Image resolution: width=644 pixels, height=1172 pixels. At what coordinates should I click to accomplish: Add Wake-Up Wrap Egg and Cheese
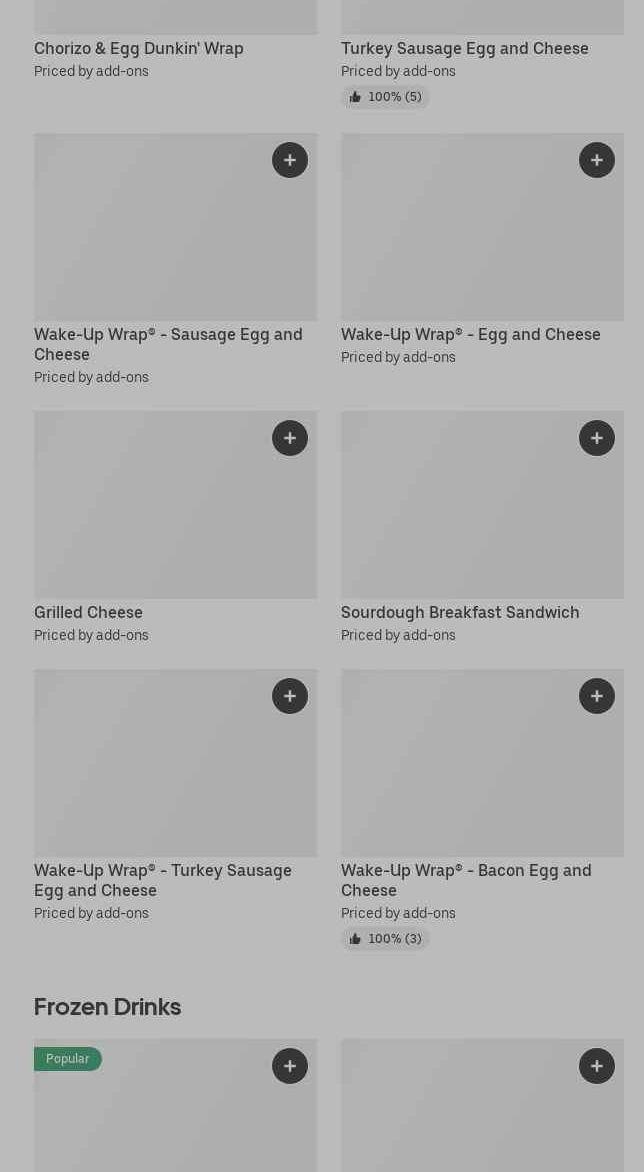pyautogui.click(x=597, y=160)
